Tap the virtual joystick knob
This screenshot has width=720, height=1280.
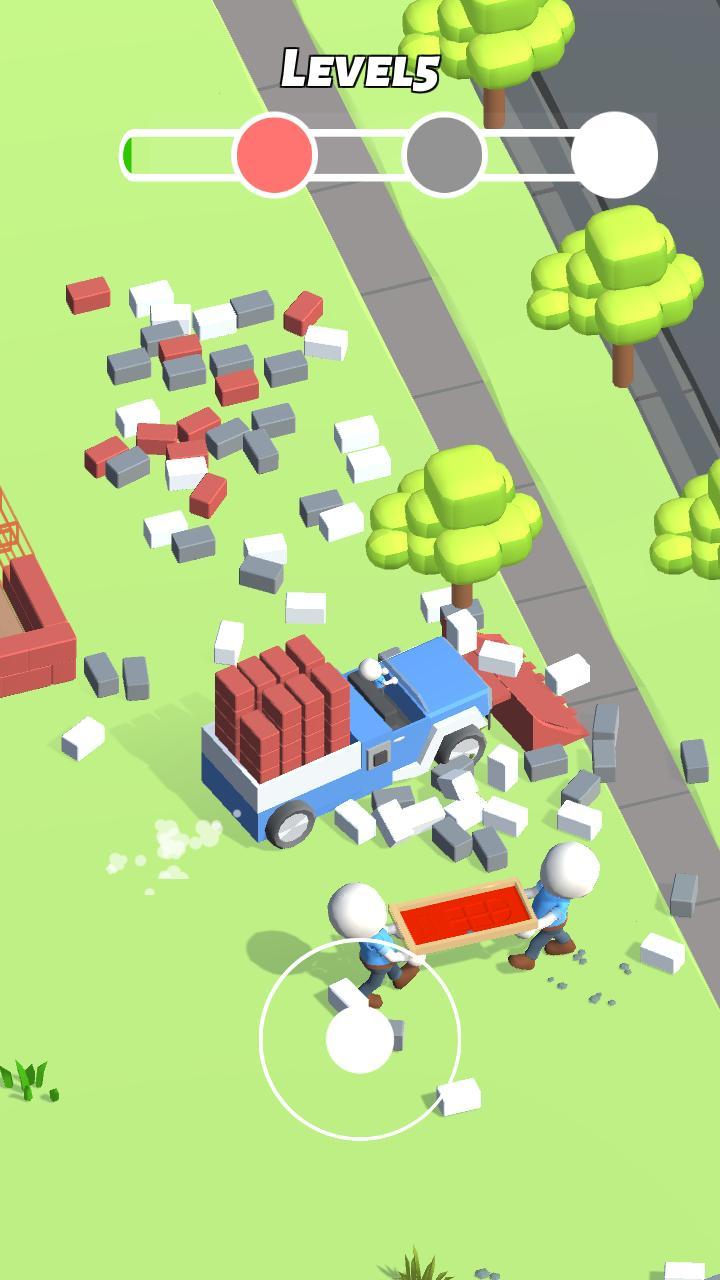point(360,1040)
